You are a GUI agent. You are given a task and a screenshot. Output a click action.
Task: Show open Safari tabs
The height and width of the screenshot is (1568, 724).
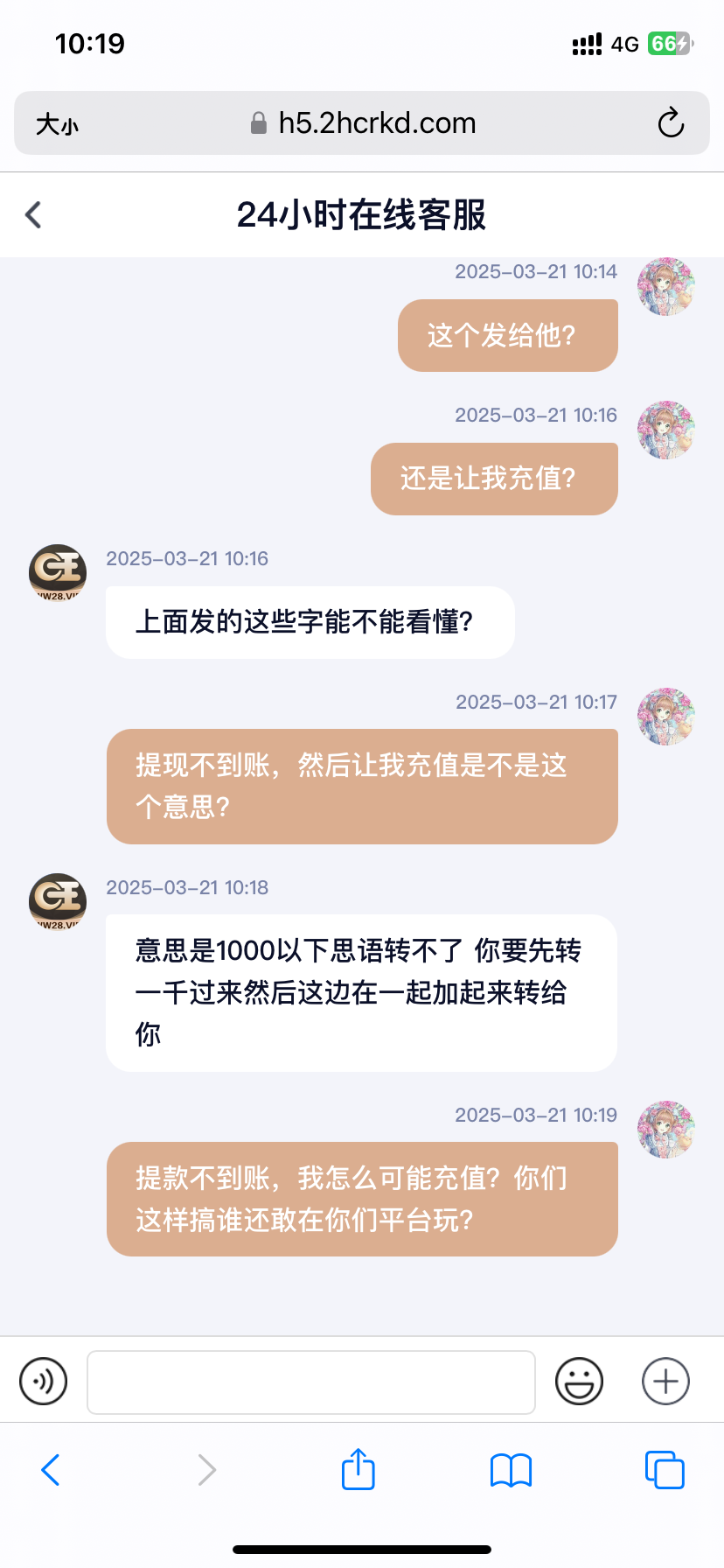coord(665,1470)
